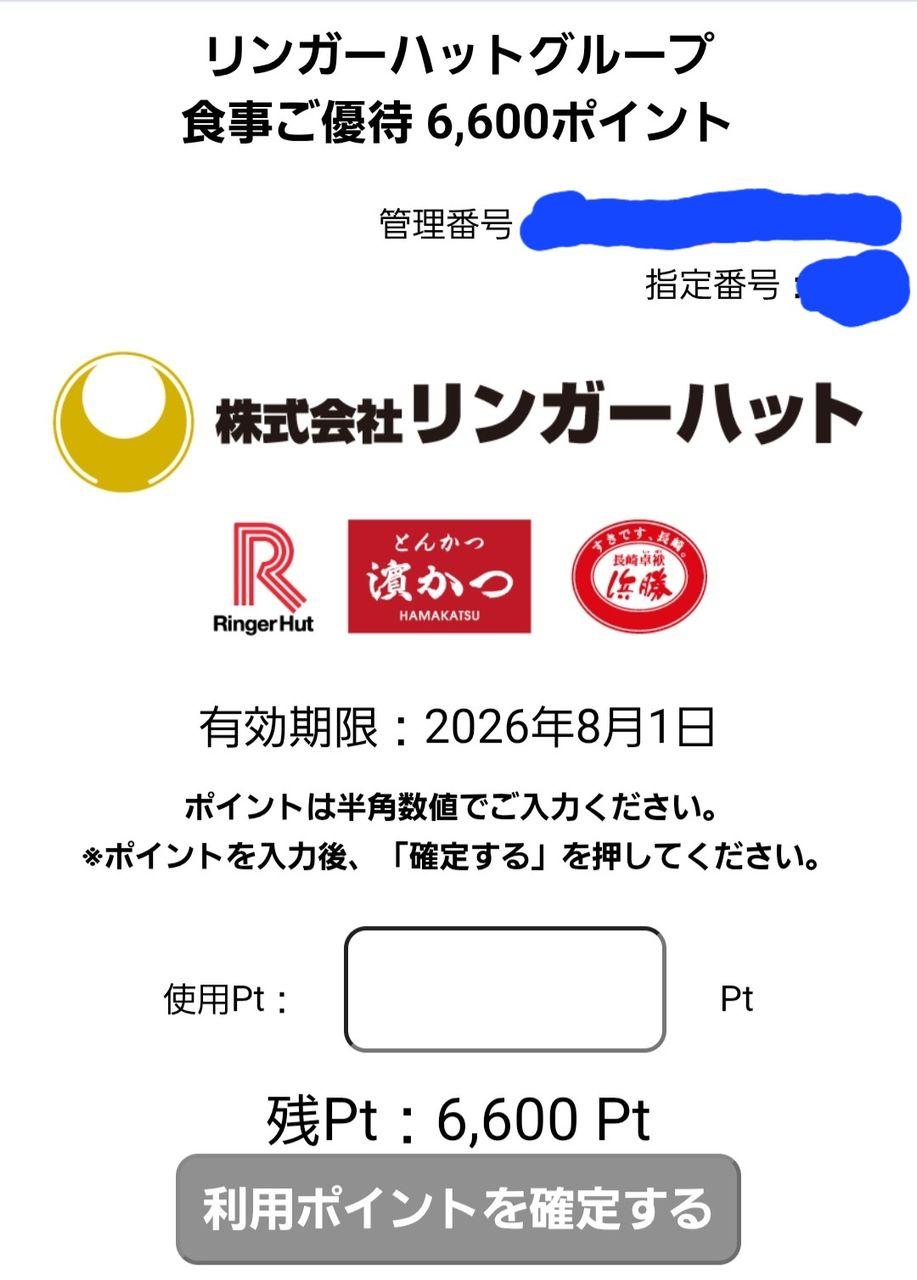Select the 有効期限：2026年8月1日 expiry line
Image resolution: width=917 pixels, height=1280 pixels.
tap(458, 726)
